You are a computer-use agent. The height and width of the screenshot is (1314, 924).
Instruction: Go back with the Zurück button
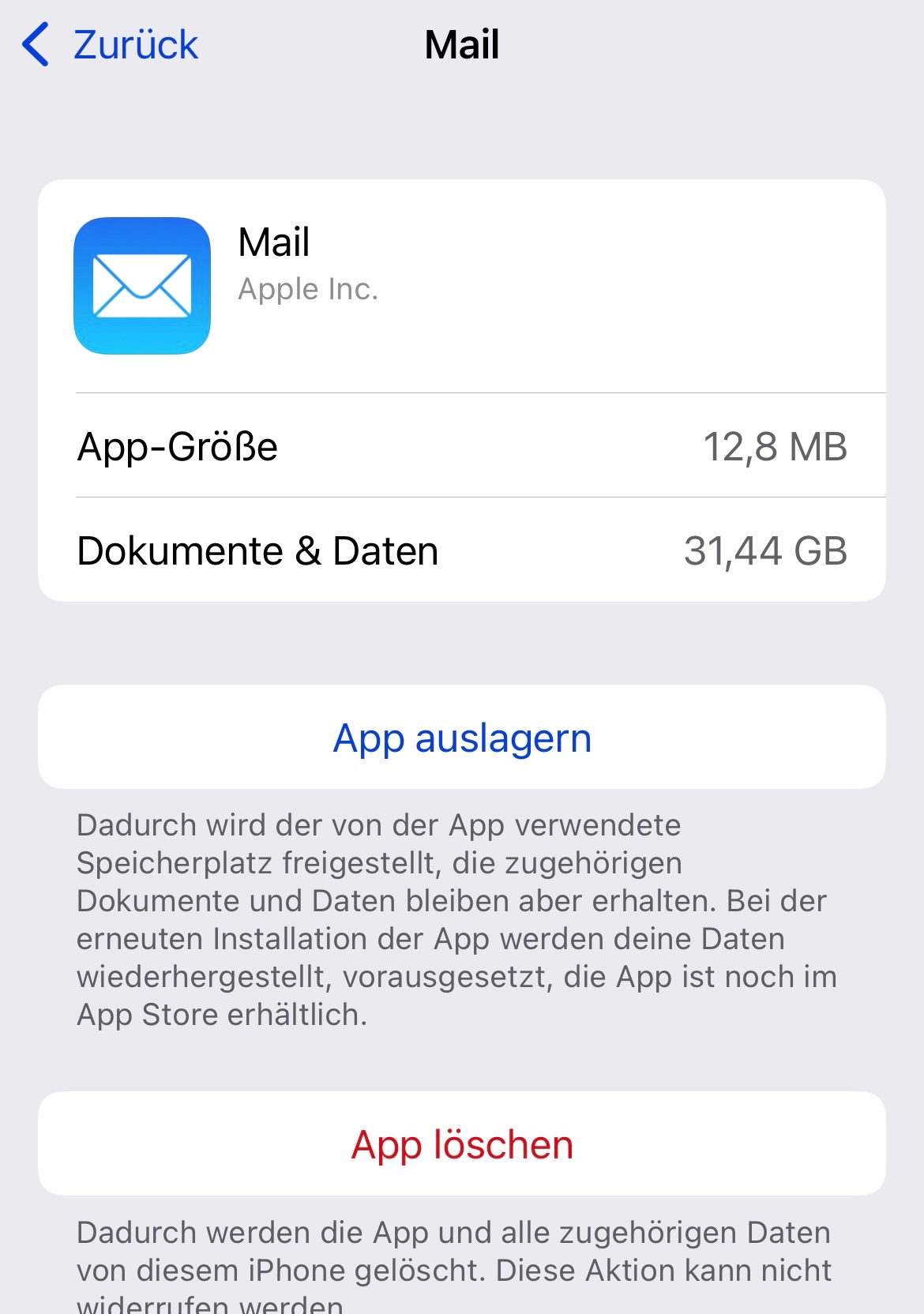pyautogui.click(x=111, y=44)
